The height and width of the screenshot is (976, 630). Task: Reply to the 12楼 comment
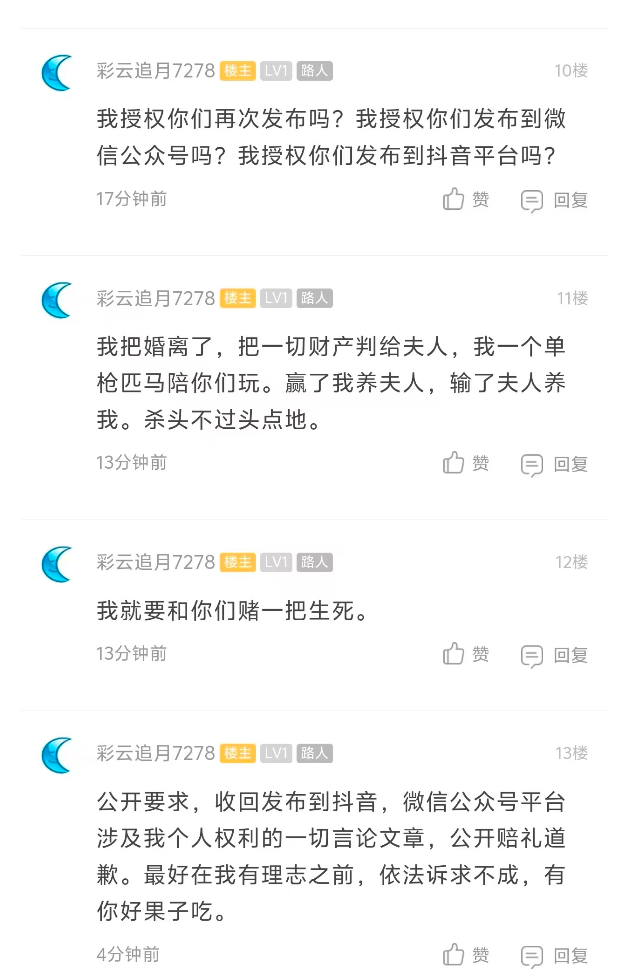554,655
